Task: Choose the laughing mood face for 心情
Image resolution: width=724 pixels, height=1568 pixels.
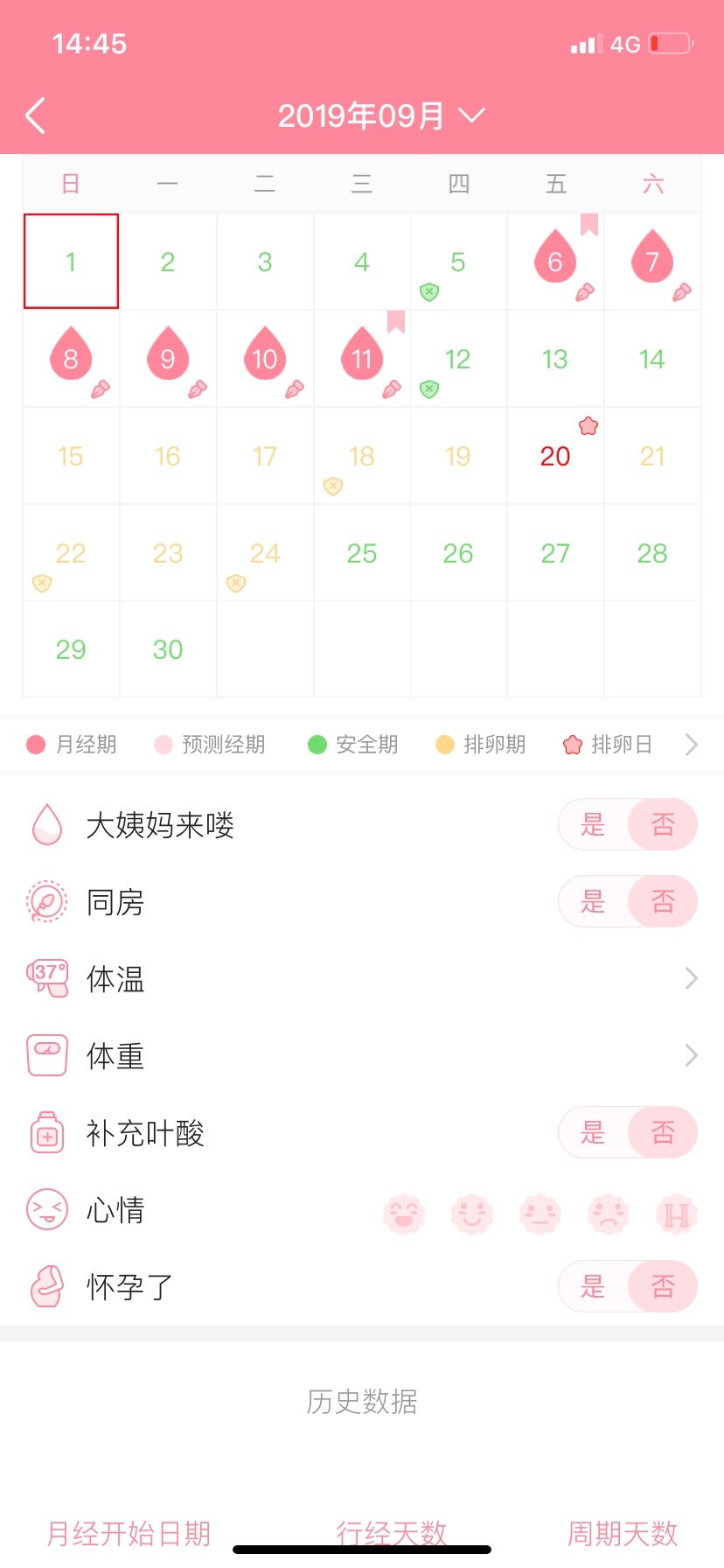Action: [404, 1214]
